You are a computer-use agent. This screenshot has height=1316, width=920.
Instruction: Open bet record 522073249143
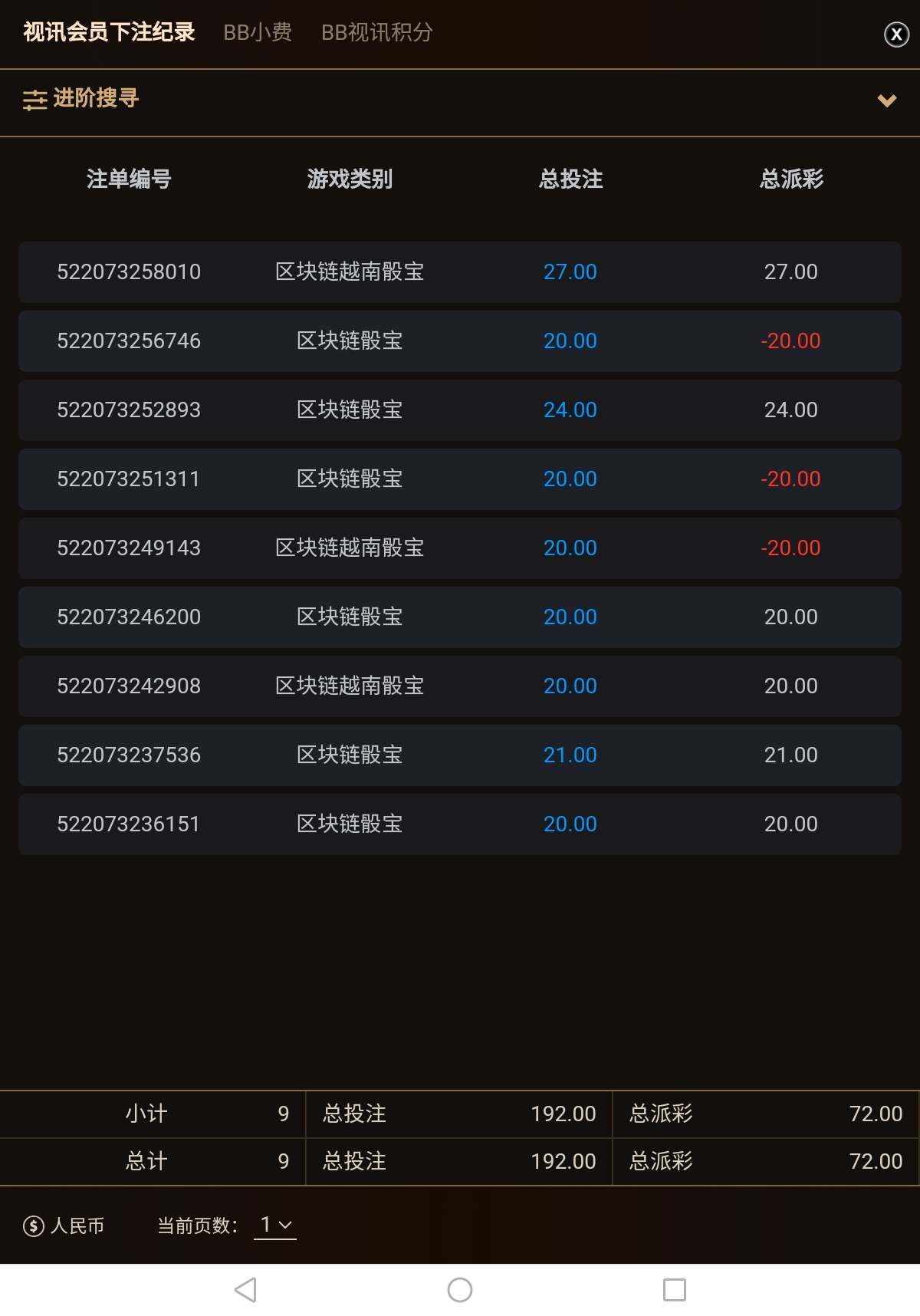pyautogui.click(x=129, y=548)
